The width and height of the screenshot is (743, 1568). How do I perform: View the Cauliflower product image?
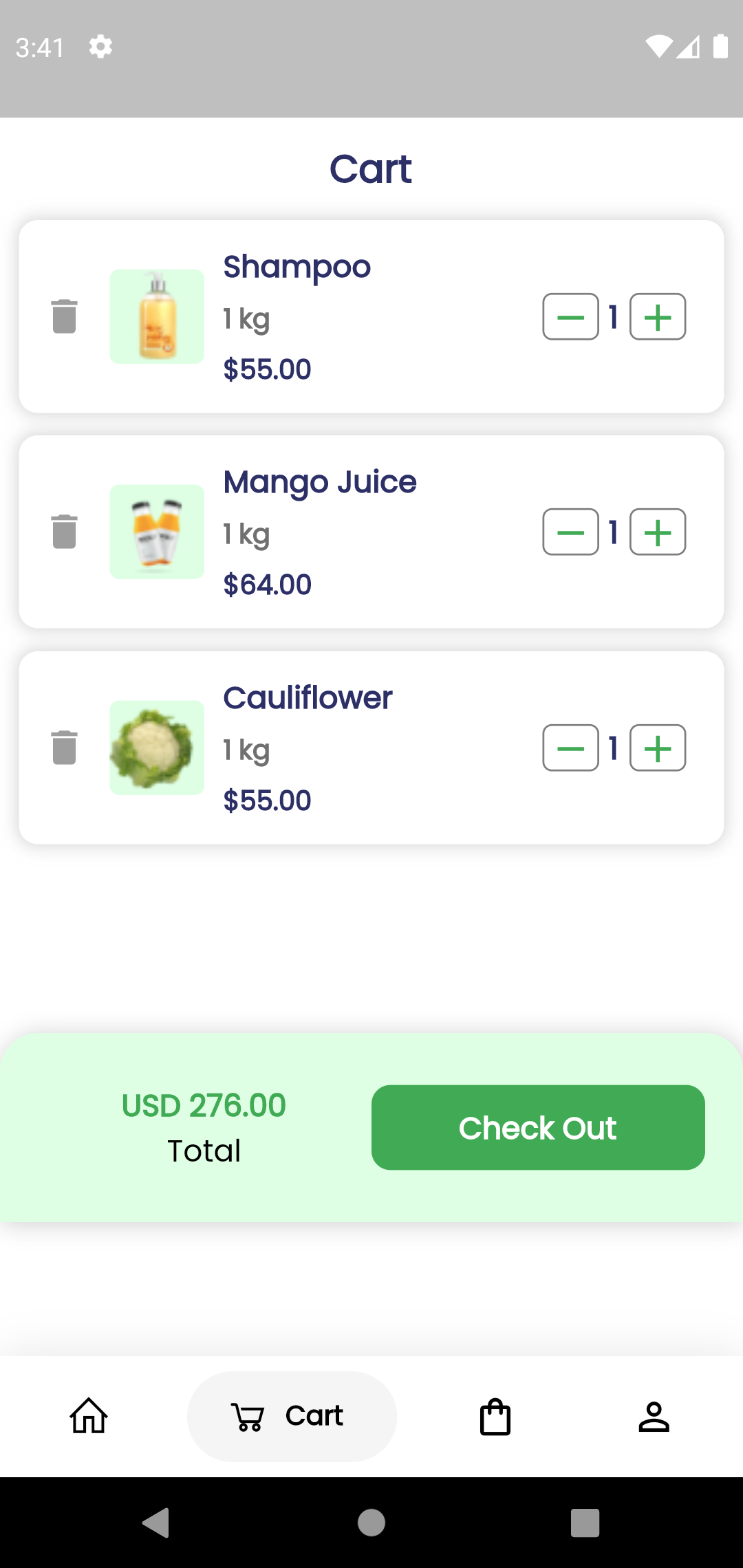[157, 748]
